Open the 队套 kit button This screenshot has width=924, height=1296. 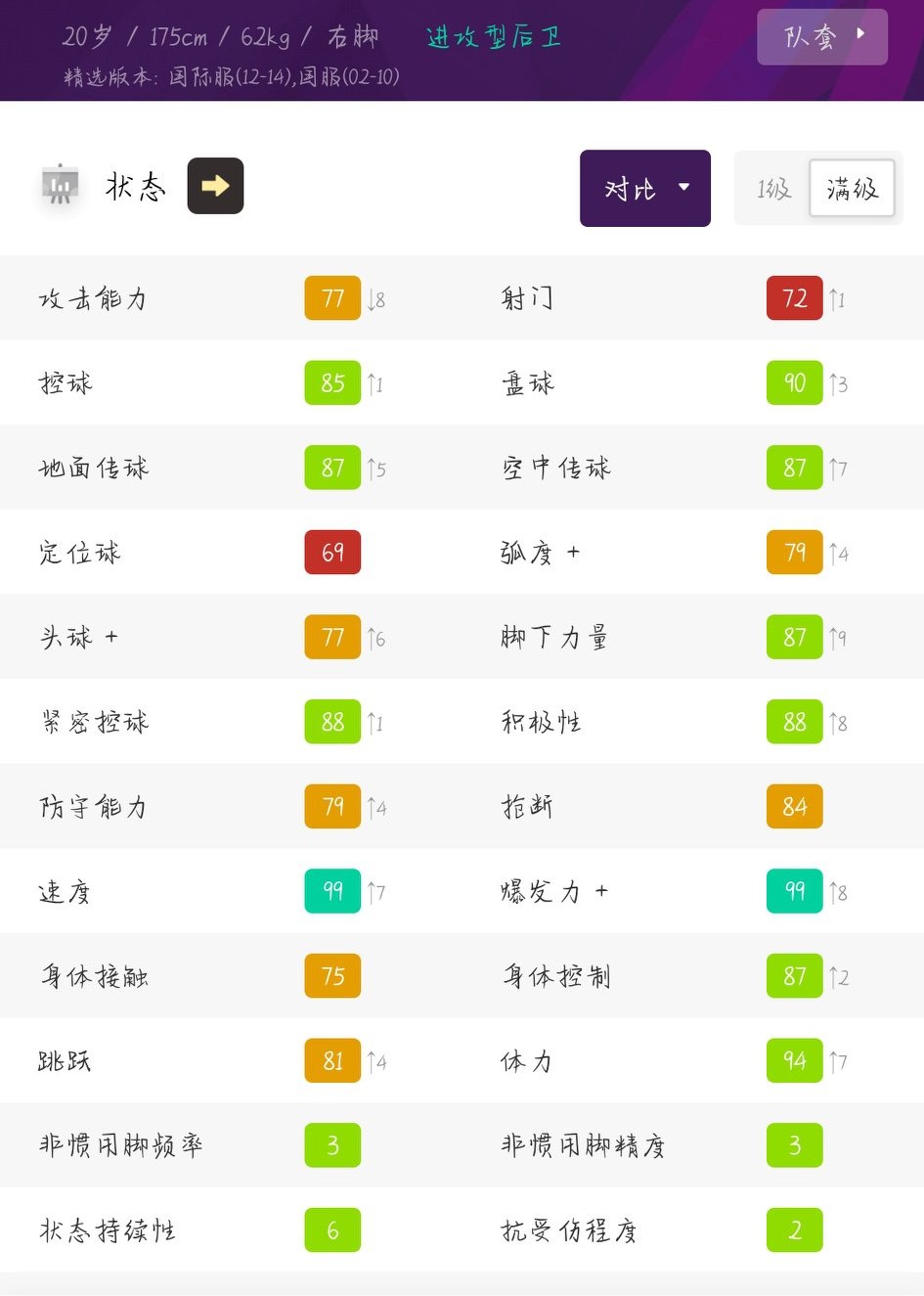tap(821, 37)
